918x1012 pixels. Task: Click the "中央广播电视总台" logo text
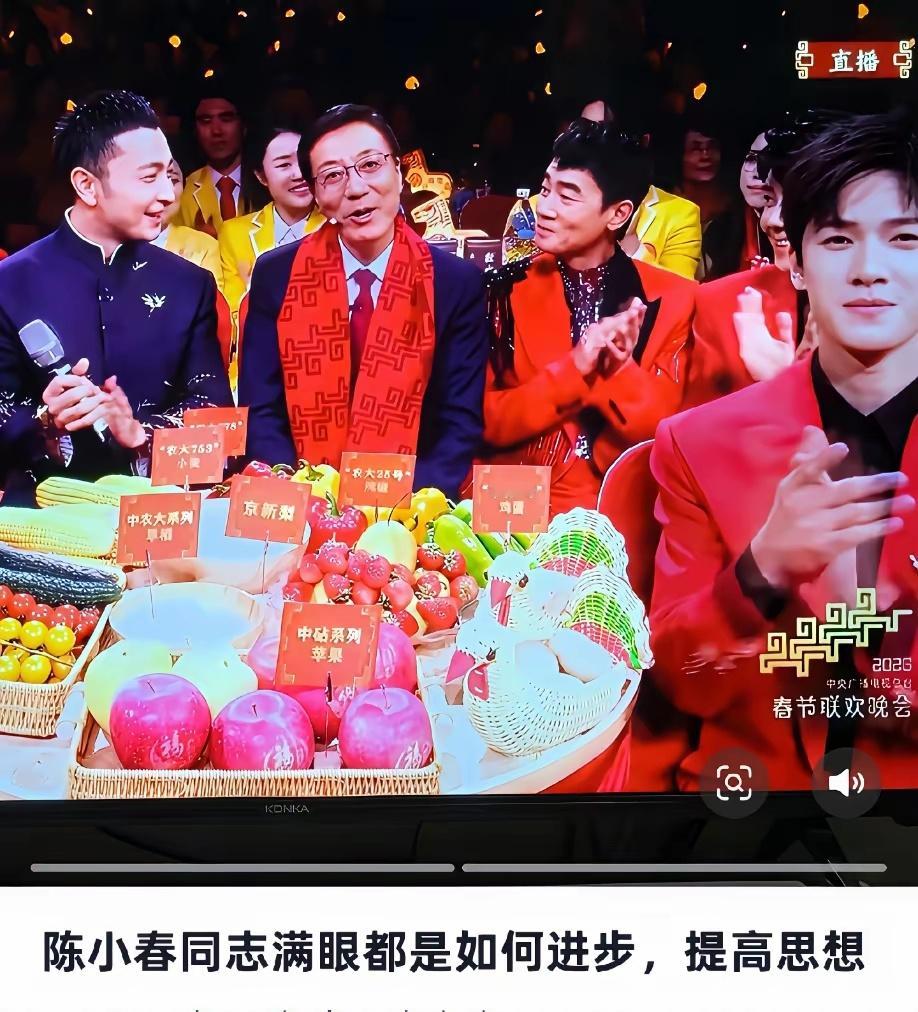[868, 683]
